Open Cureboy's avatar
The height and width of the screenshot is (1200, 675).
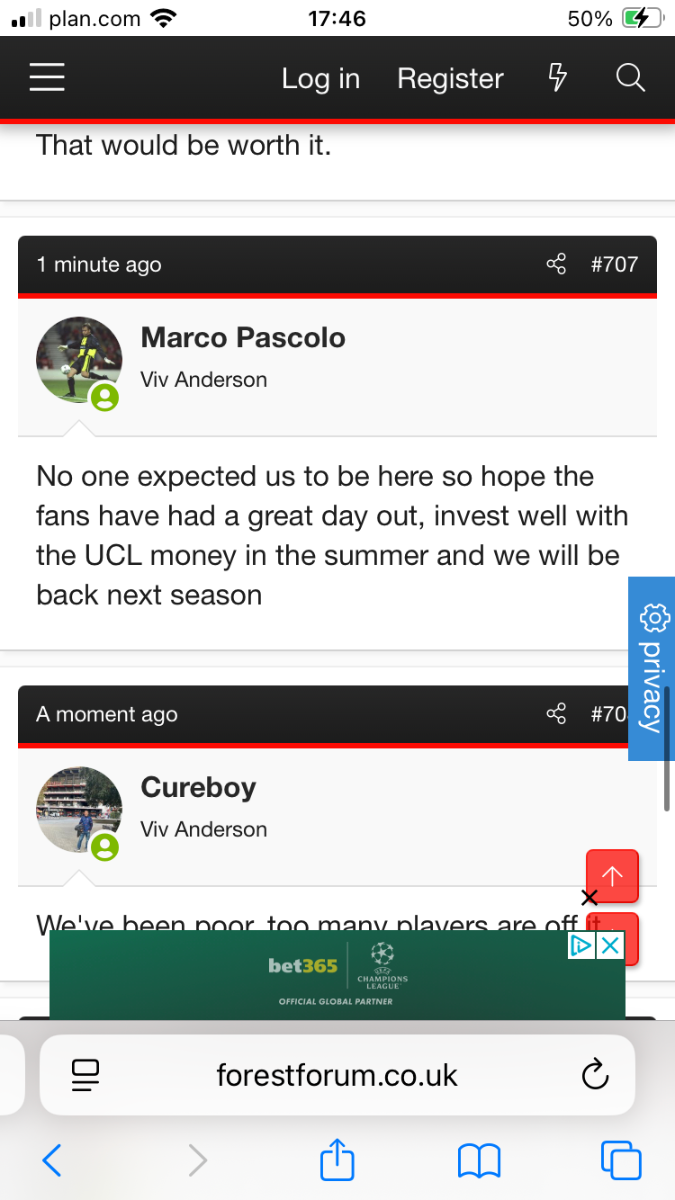pyautogui.click(x=79, y=811)
